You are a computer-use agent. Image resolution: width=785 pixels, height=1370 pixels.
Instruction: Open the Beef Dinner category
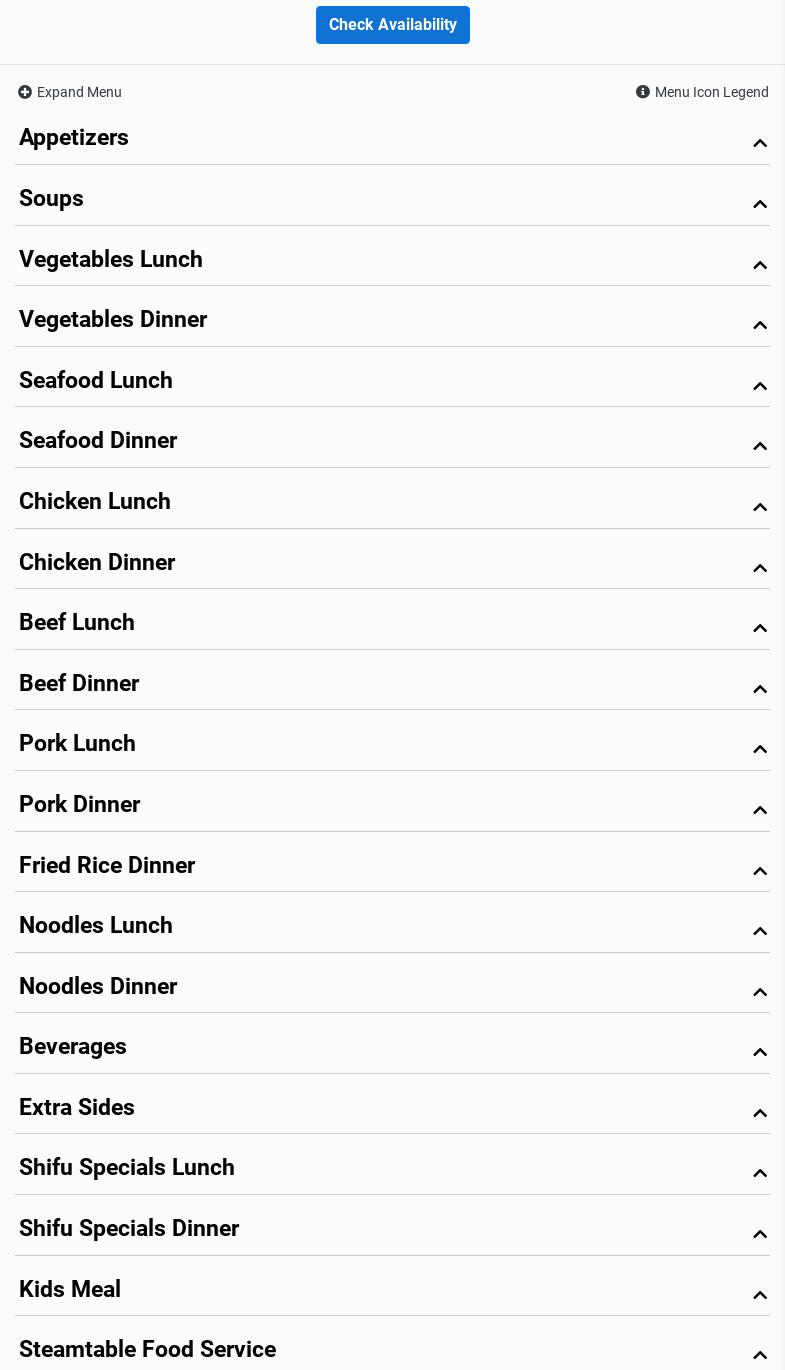pos(79,684)
